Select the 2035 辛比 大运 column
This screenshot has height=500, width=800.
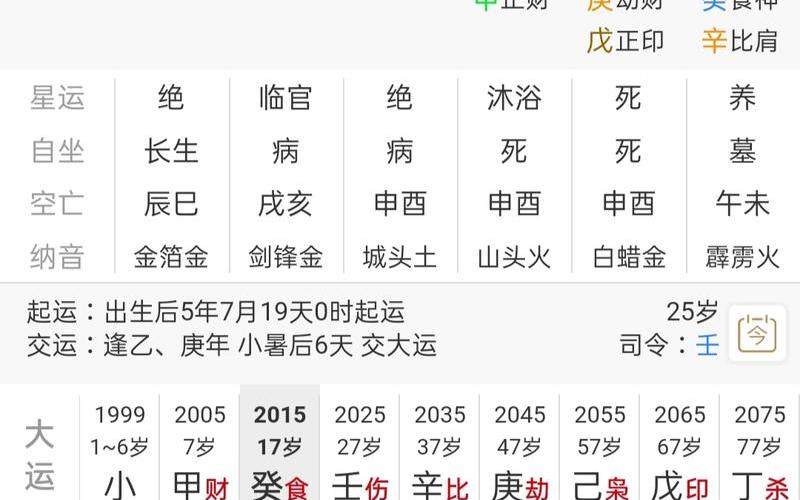click(440, 445)
